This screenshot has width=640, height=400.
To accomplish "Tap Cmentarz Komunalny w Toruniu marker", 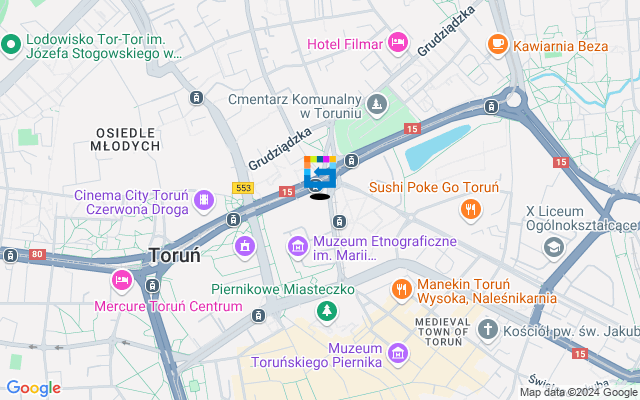I will click(376, 103).
